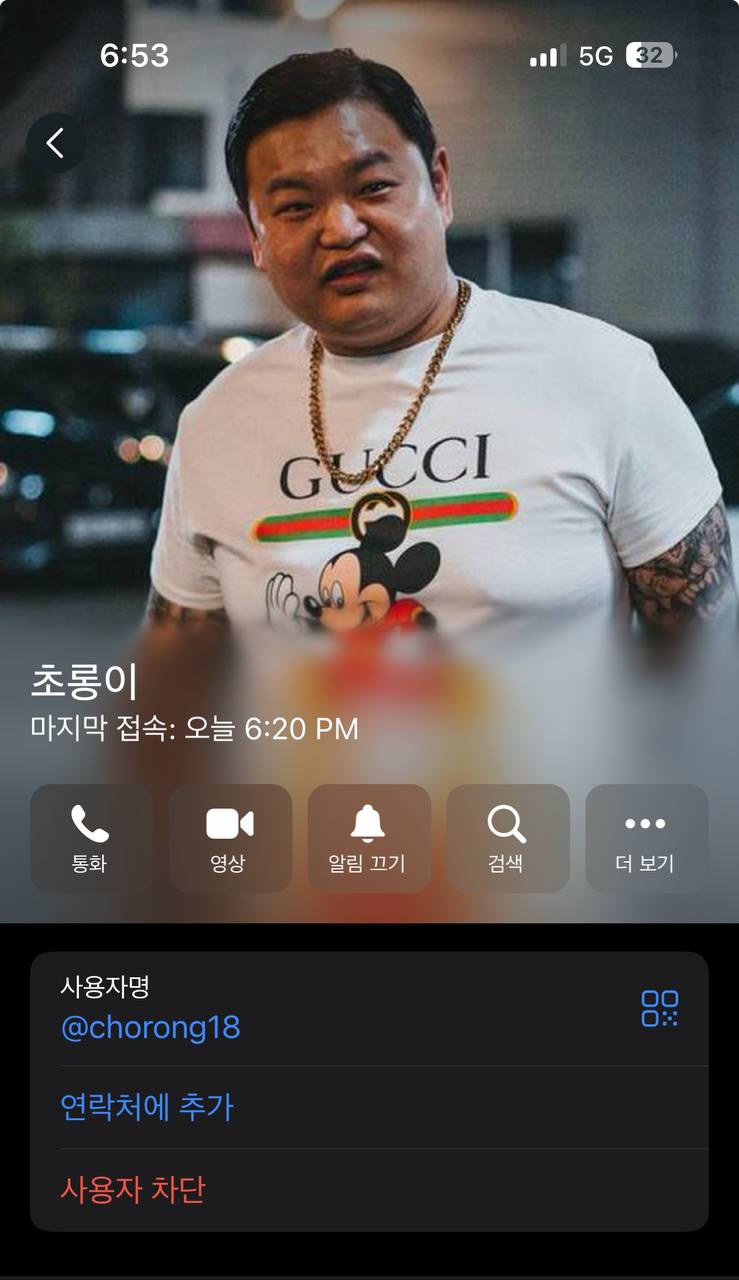Tap the @chorong18 username link
The width and height of the screenshot is (739, 1280).
151,1028
